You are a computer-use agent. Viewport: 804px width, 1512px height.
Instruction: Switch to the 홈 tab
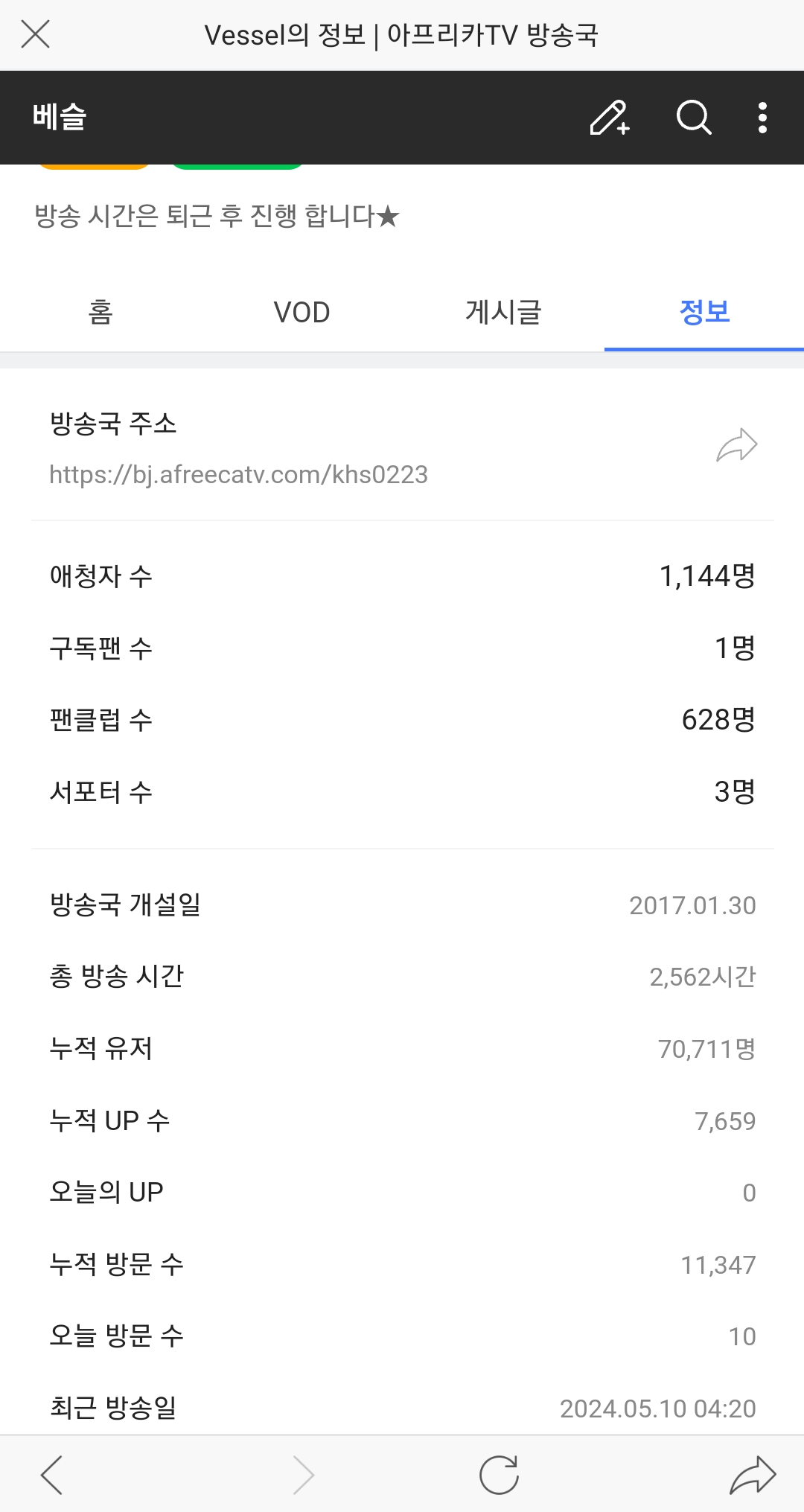tap(100, 312)
